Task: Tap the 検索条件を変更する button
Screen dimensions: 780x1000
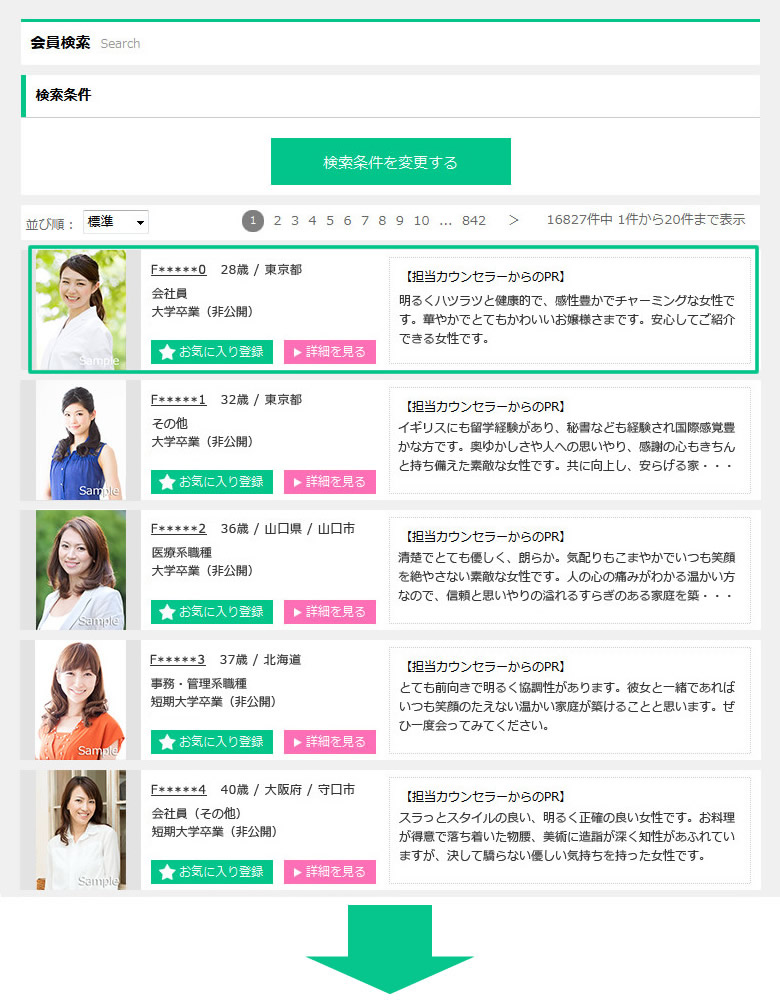Action: coord(390,162)
